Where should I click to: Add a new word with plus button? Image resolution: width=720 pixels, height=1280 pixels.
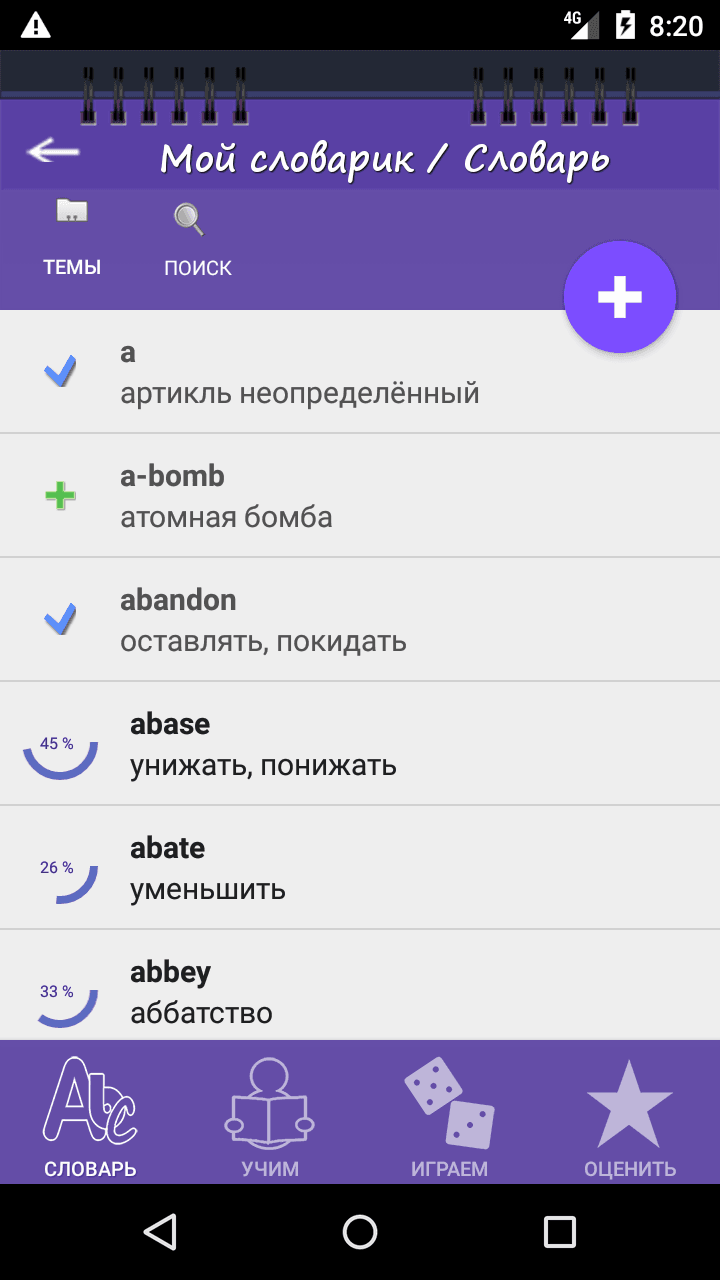620,297
